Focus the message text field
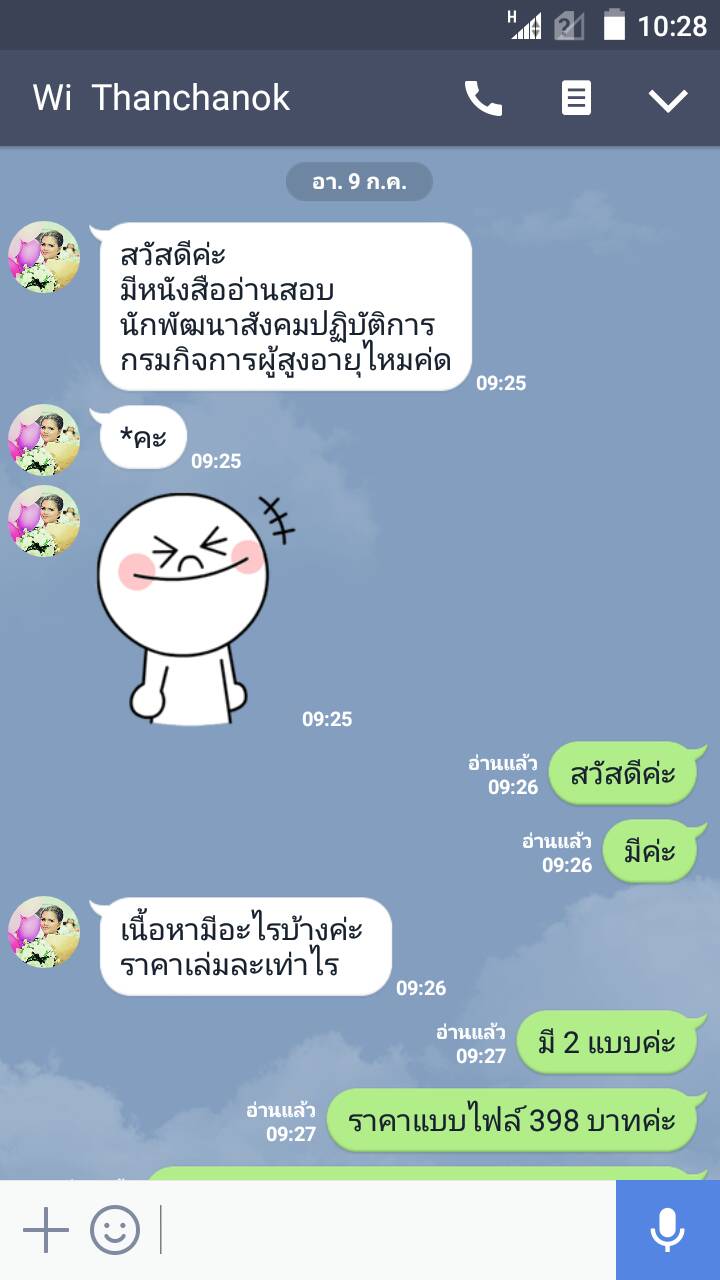This screenshot has width=720, height=1280. pos(385,1230)
